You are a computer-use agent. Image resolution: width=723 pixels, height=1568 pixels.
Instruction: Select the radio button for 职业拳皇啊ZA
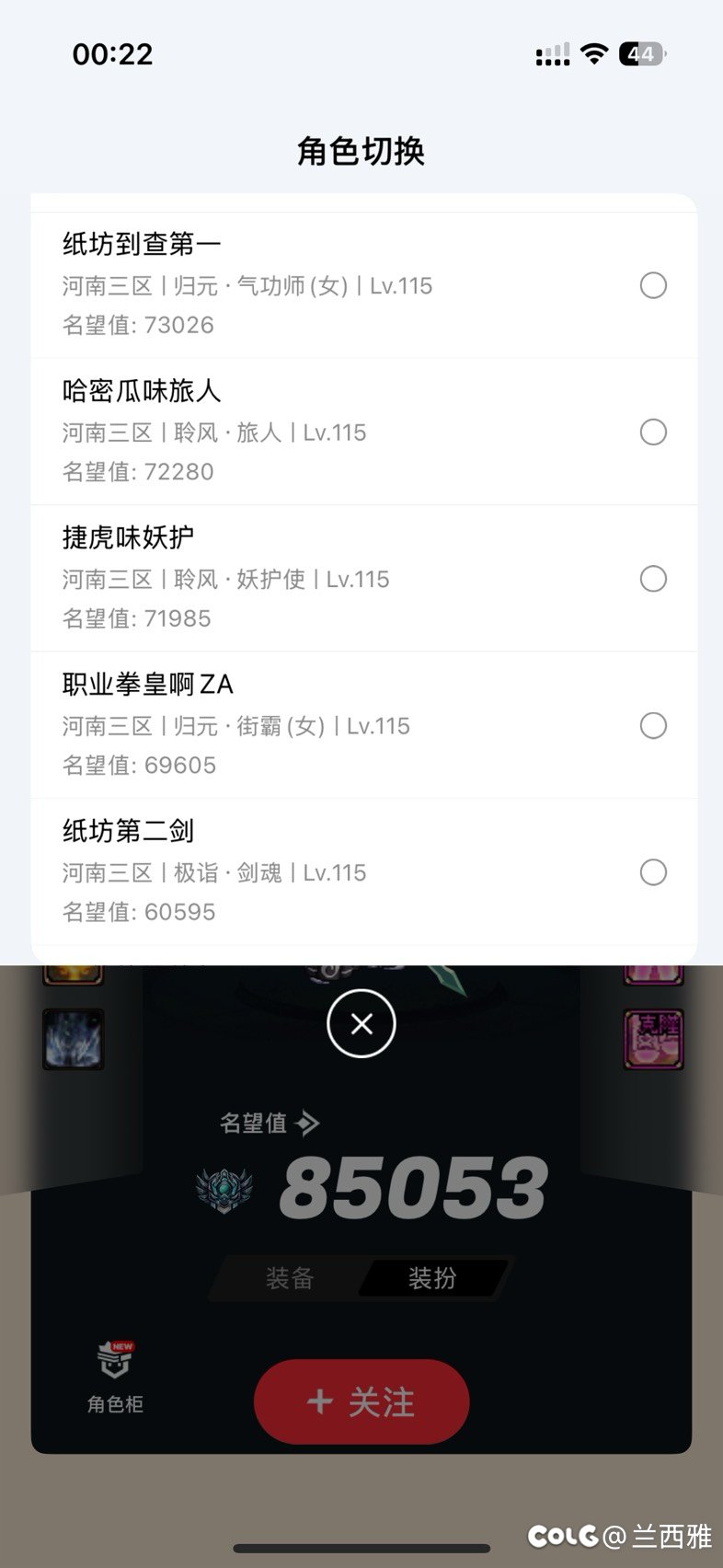pyautogui.click(x=653, y=726)
